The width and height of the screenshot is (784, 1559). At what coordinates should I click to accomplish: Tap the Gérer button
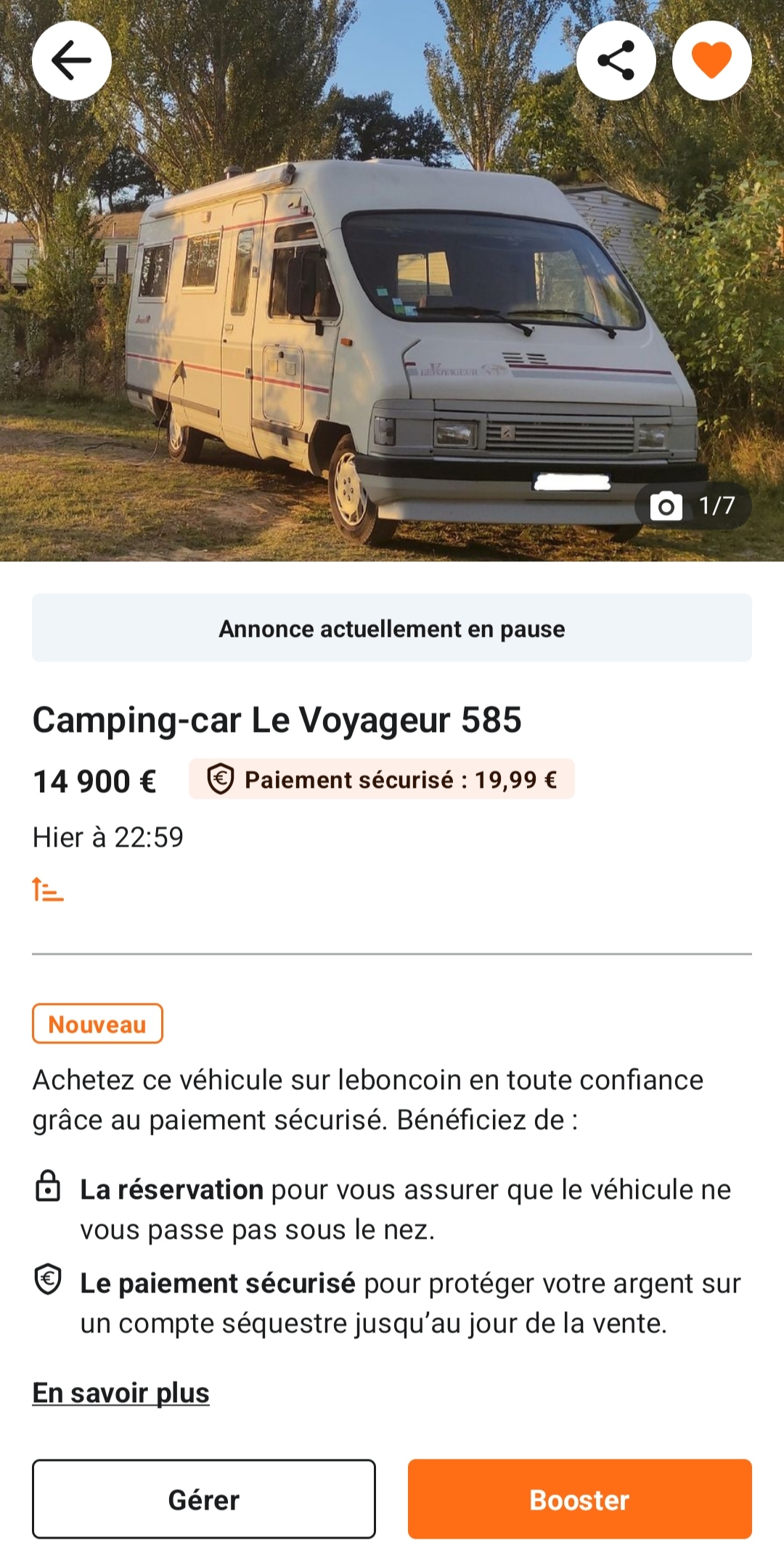coord(204,1499)
